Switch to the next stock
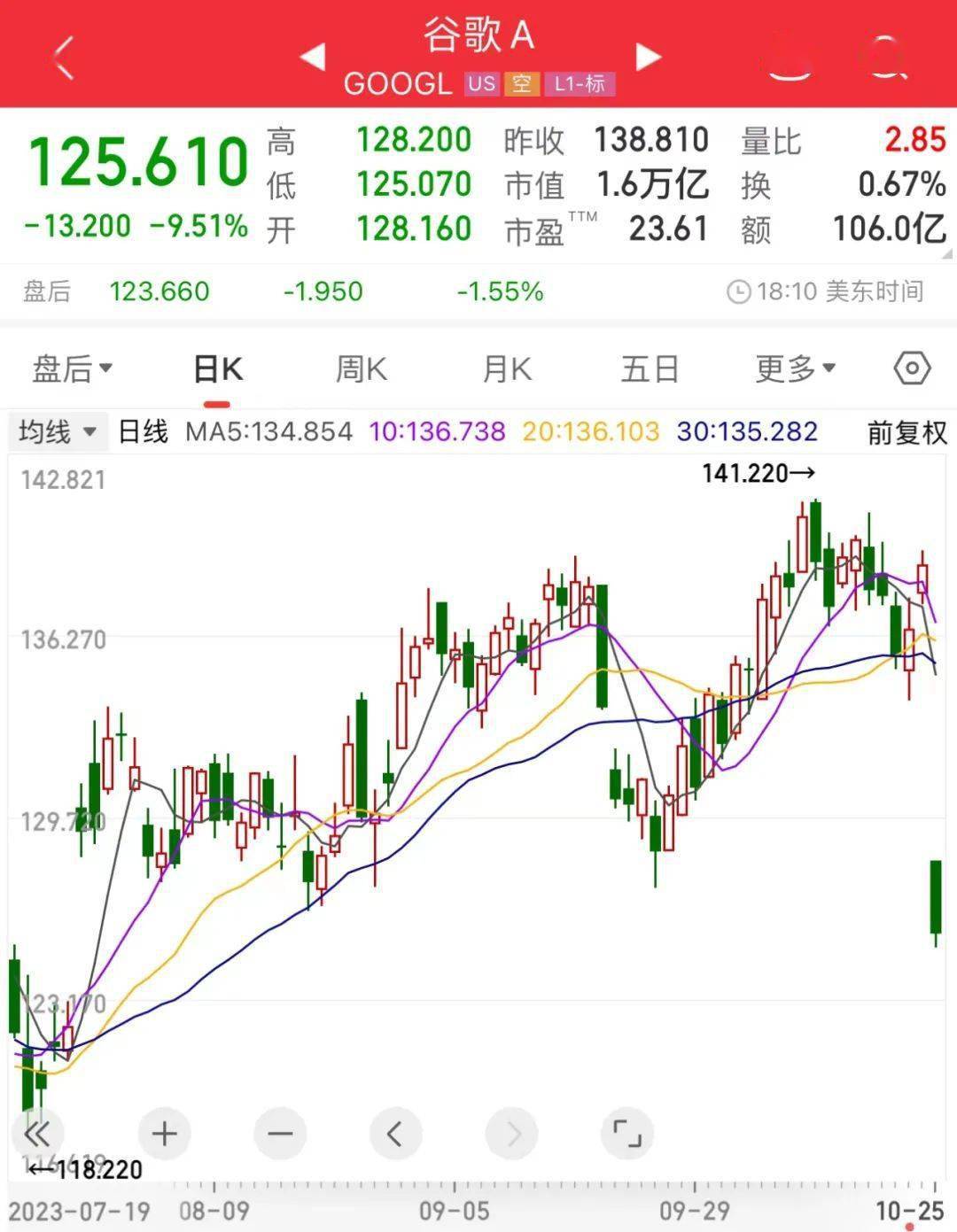 (649, 58)
